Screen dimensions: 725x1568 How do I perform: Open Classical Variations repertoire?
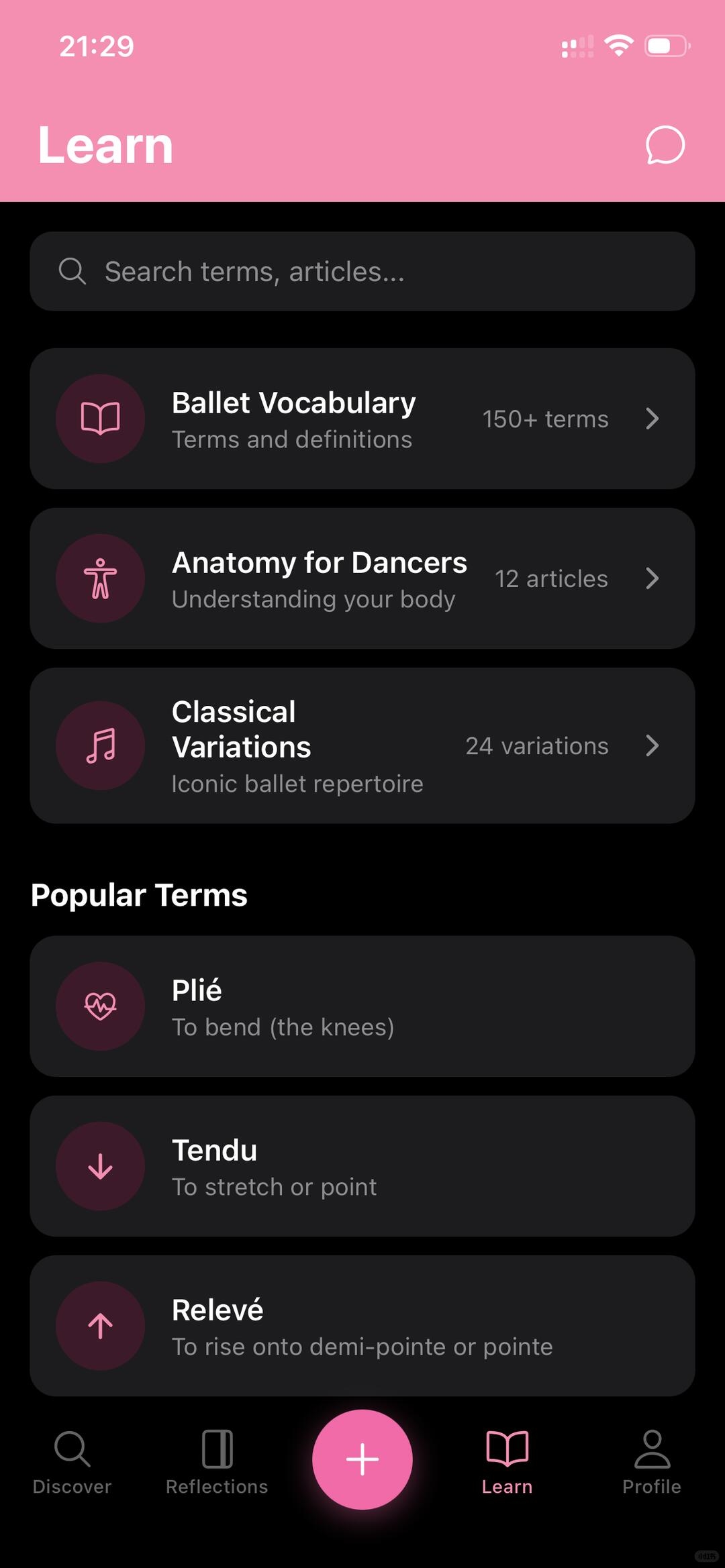(362, 745)
